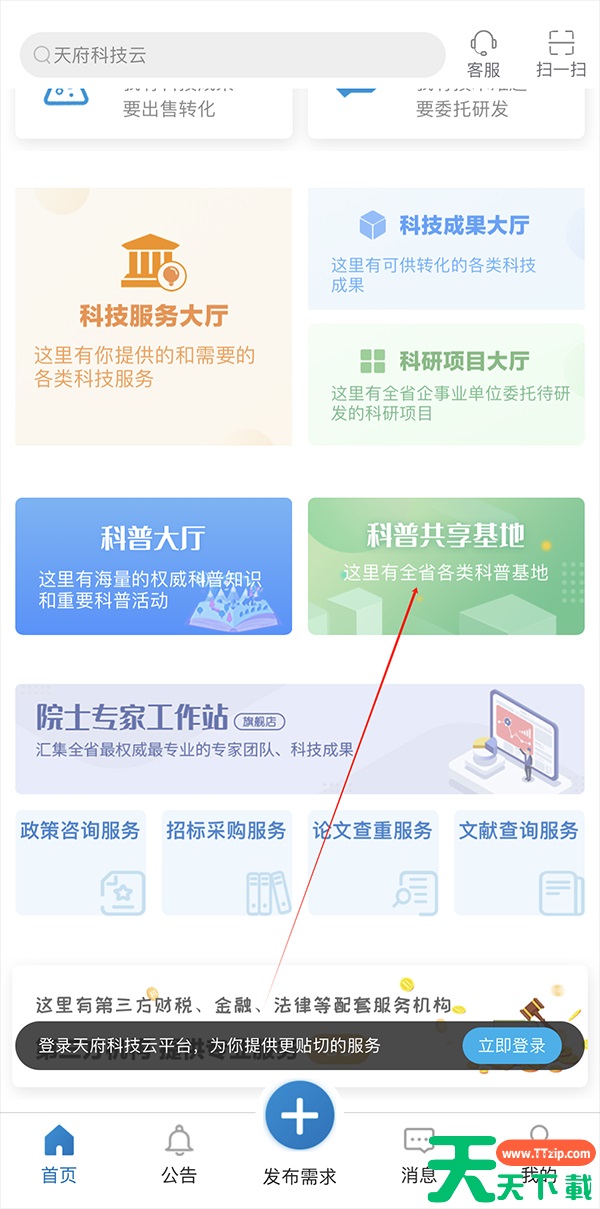Open the 院士专家工作站 banner
The height and width of the screenshot is (1209, 600).
click(x=300, y=738)
